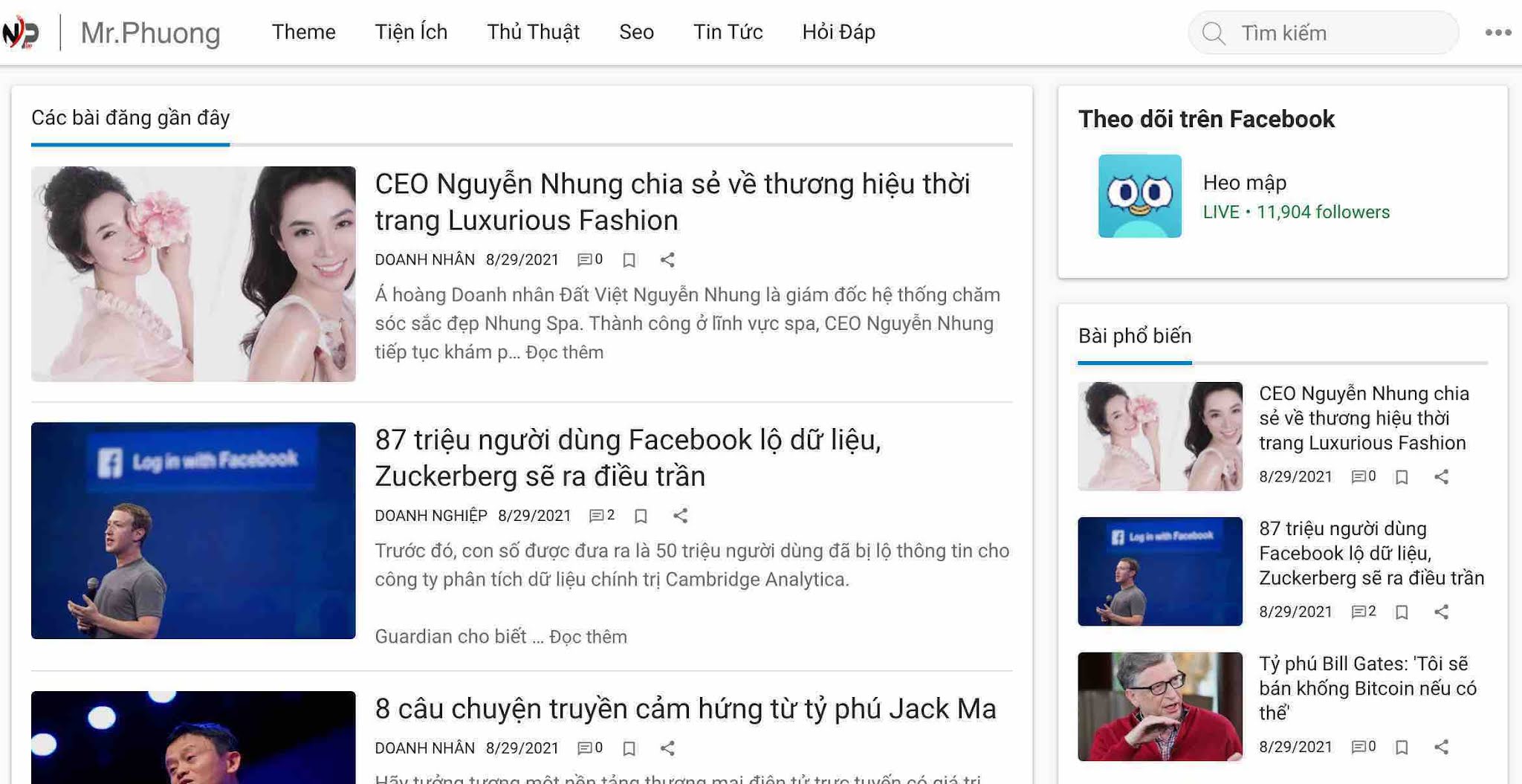The height and width of the screenshot is (784, 1522).
Task: Bookmark the CEO Nguyễn Nhung main article
Action: tap(629, 259)
